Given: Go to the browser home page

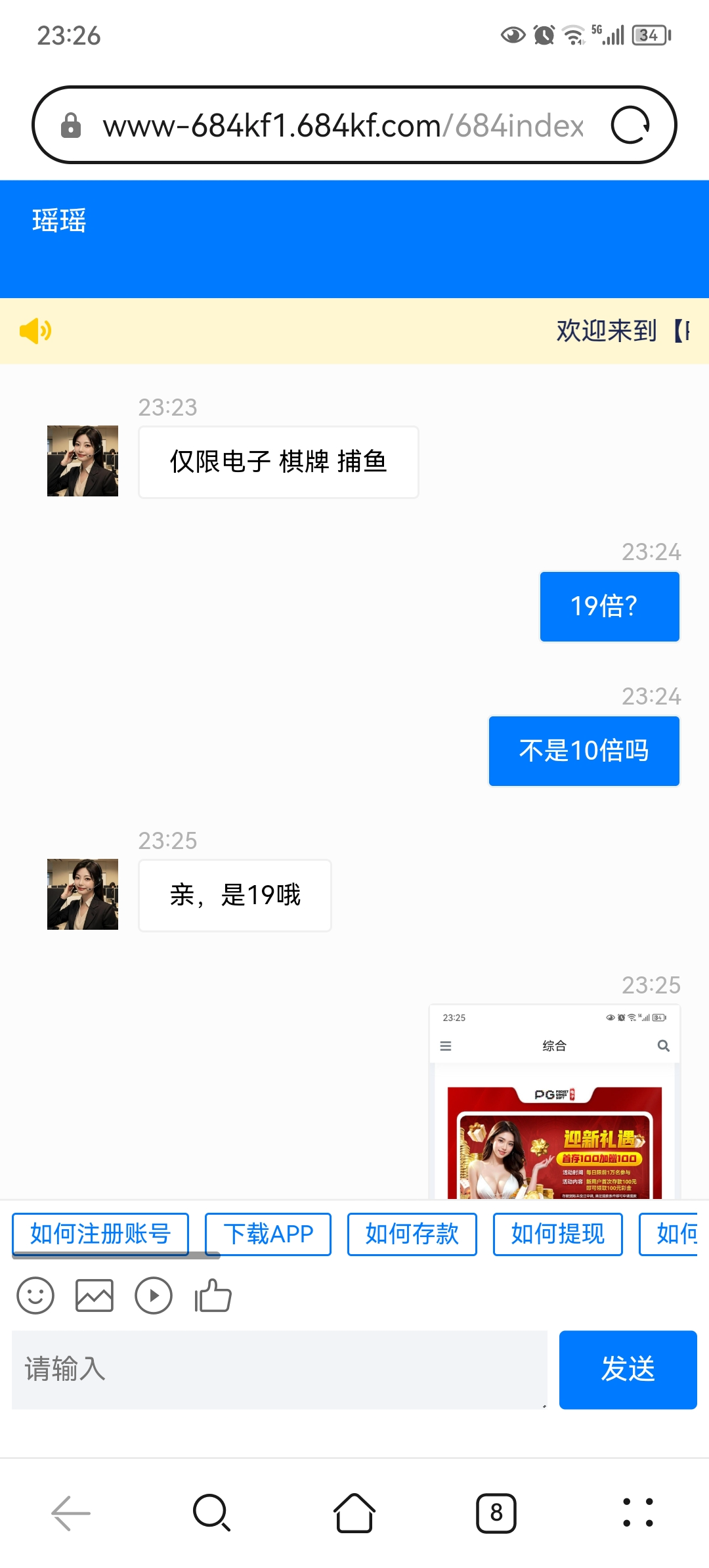Looking at the screenshot, I should pyautogui.click(x=354, y=1513).
